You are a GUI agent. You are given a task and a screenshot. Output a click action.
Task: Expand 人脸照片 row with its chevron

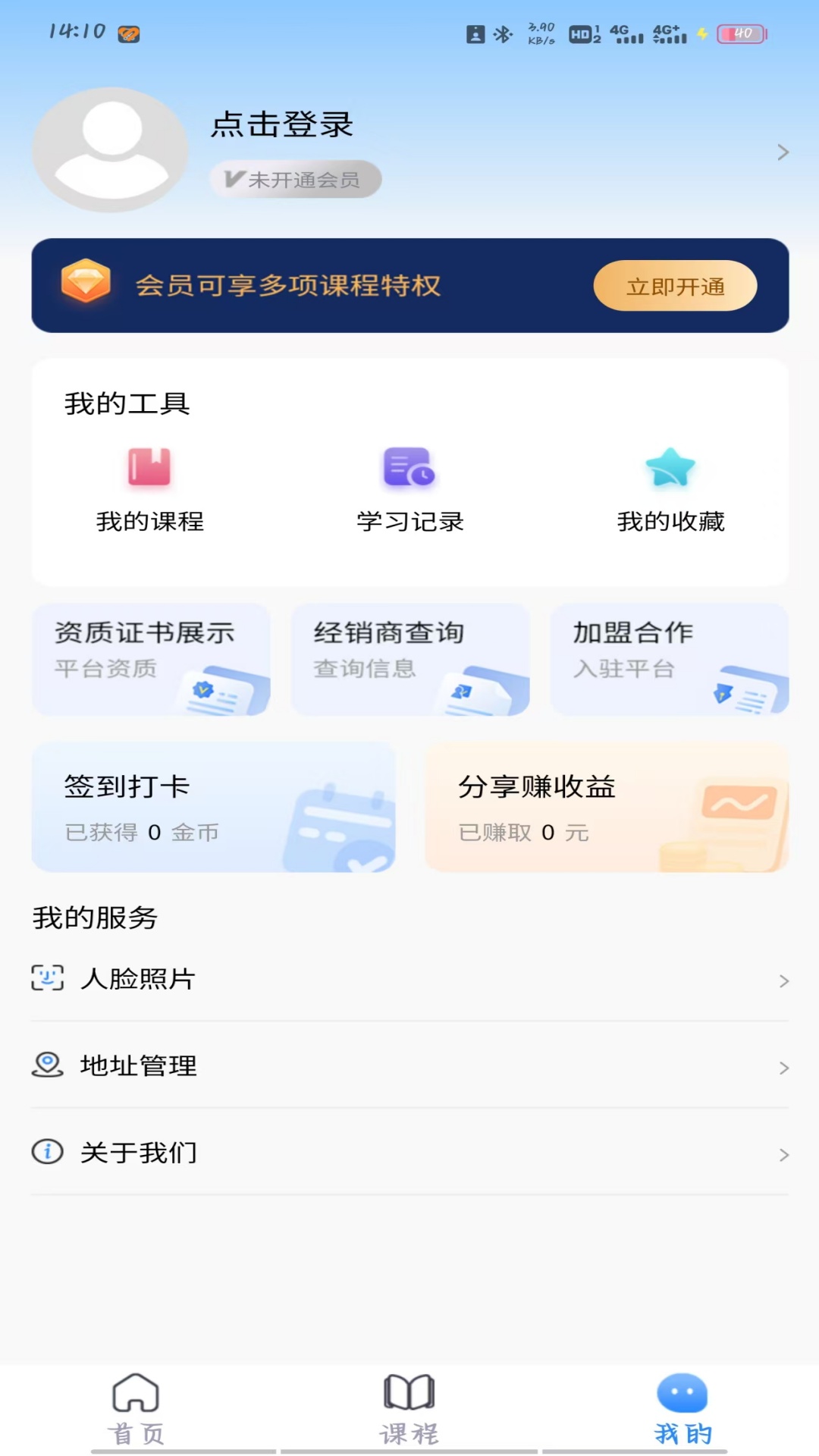tap(783, 981)
